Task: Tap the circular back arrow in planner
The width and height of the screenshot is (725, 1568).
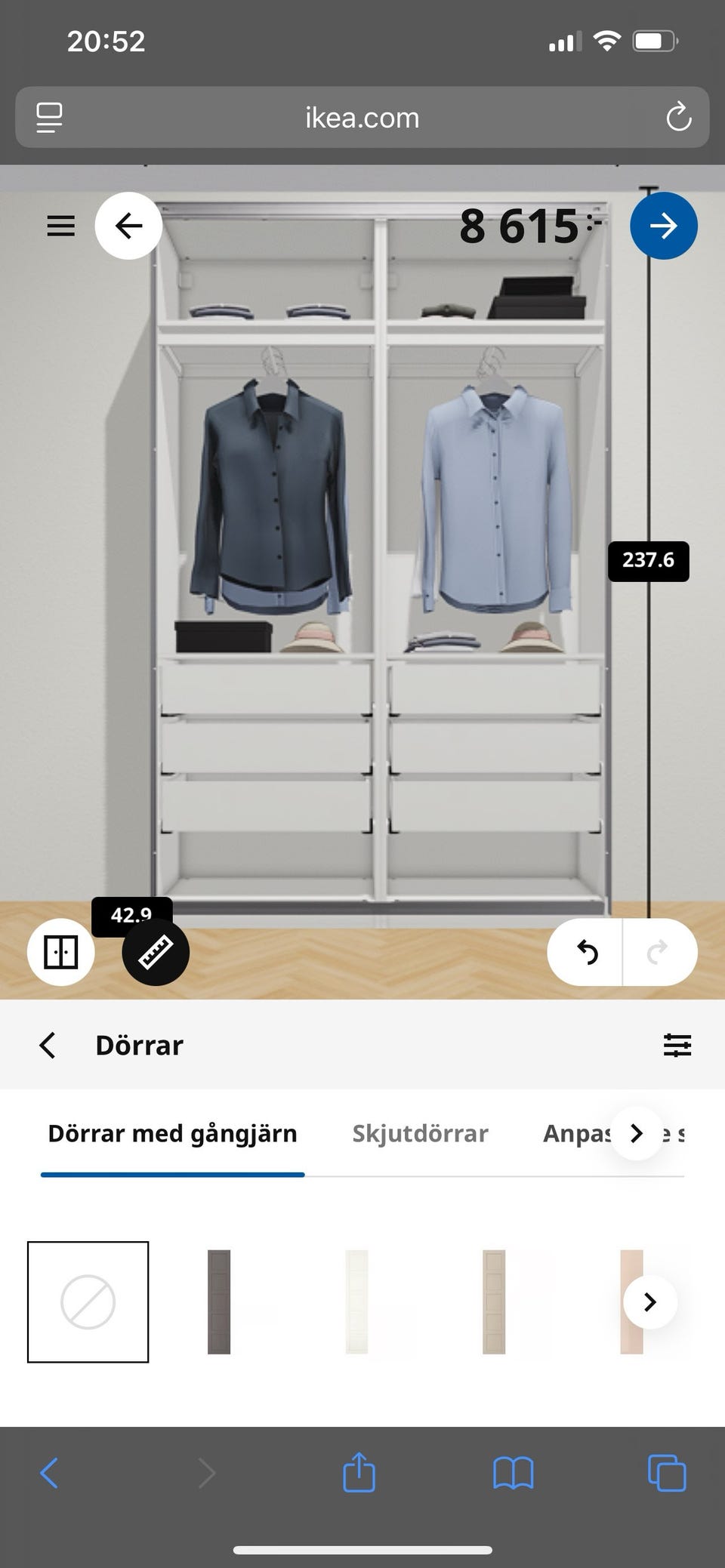Action: pos(128,226)
